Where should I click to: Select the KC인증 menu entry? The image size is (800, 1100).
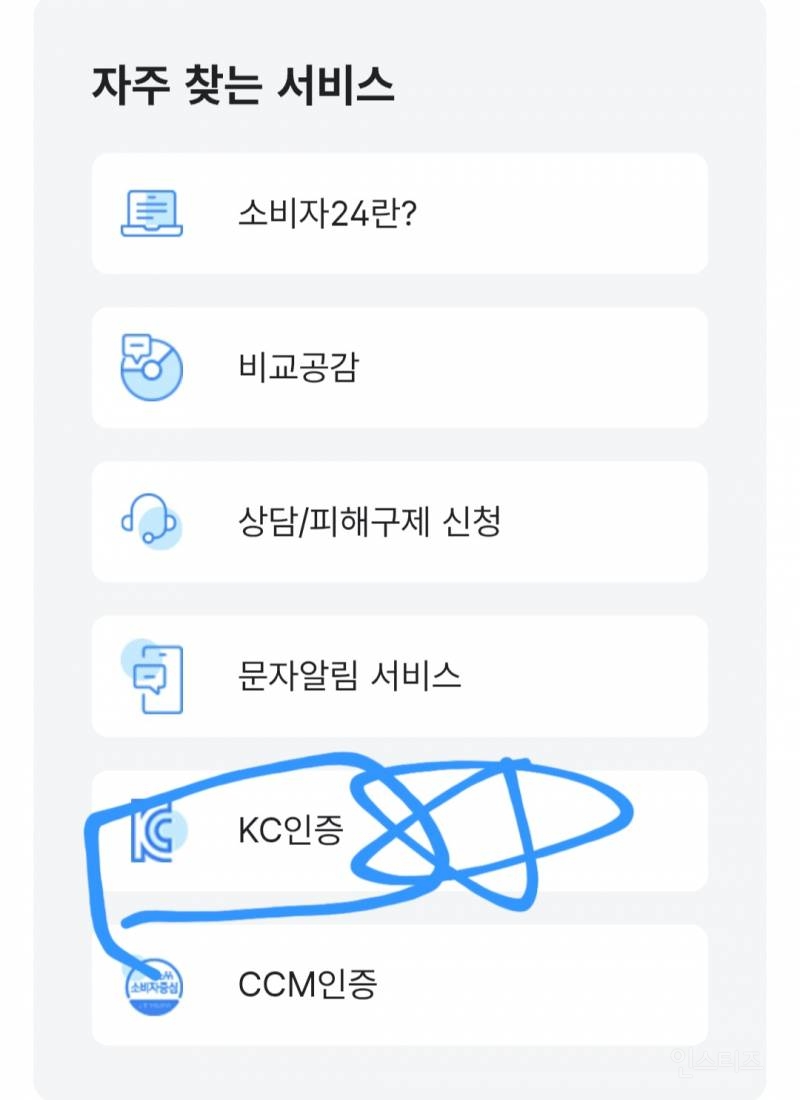(x=400, y=826)
